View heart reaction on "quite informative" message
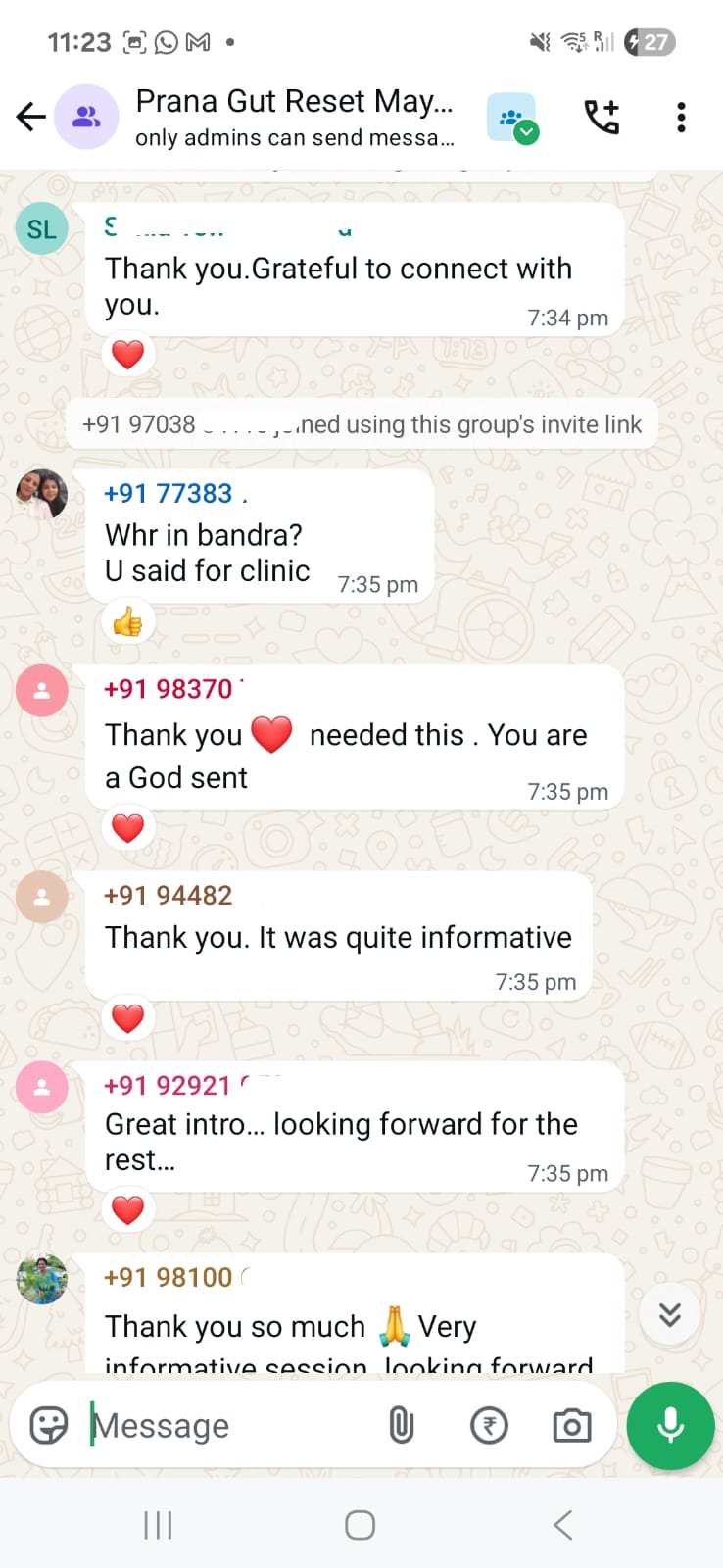 click(x=128, y=1018)
